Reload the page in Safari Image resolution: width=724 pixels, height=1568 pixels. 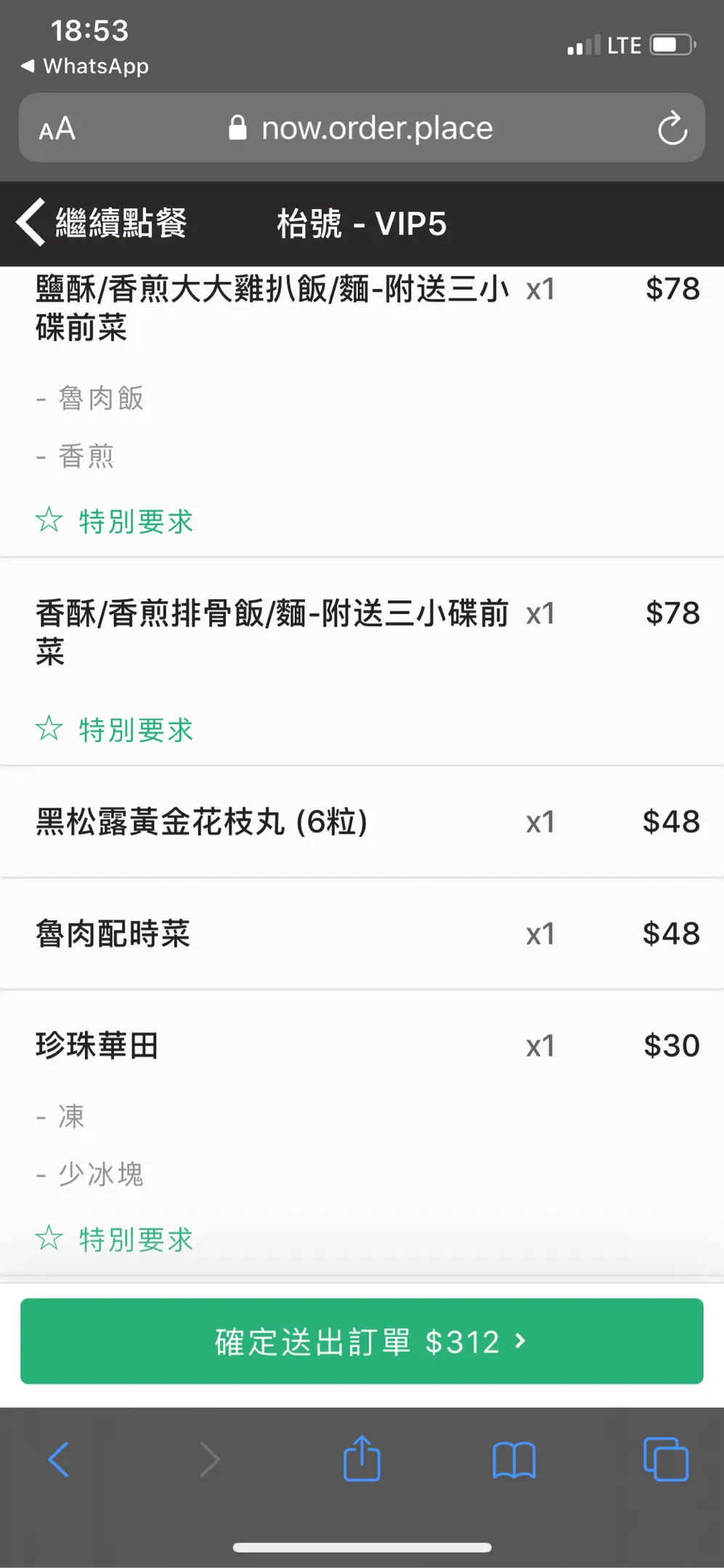[x=672, y=128]
